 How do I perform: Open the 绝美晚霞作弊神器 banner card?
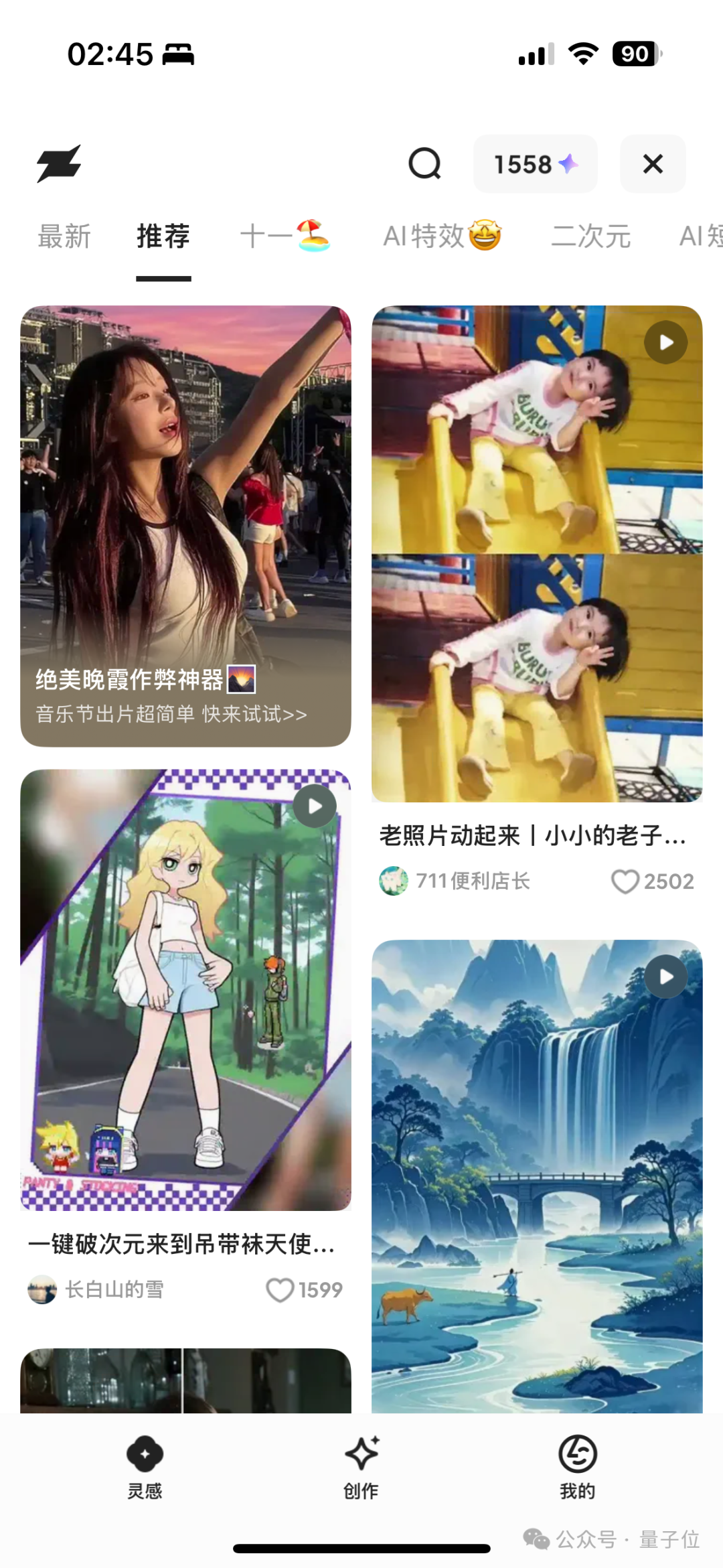[185, 526]
